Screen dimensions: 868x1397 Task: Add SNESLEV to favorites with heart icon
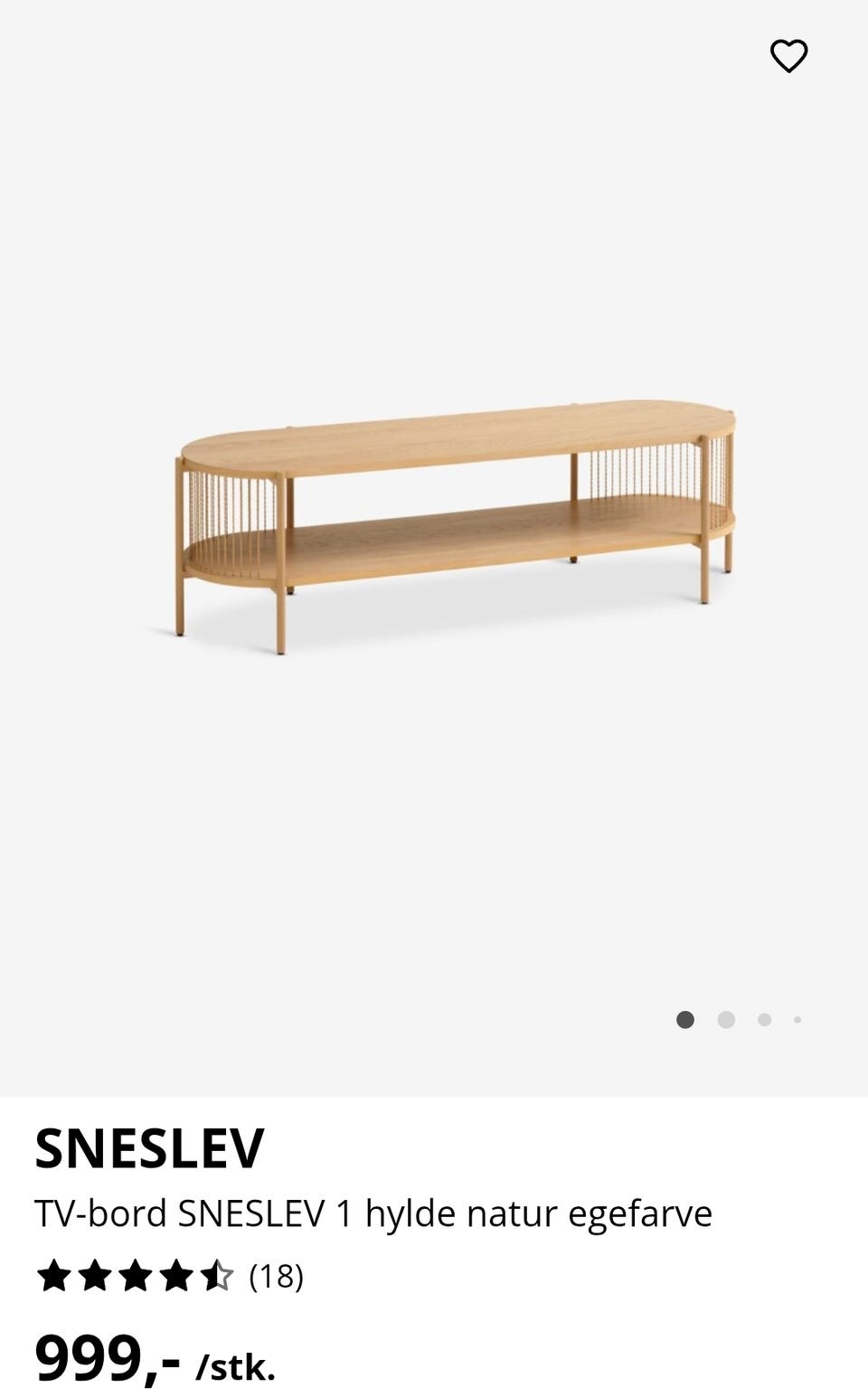pyautogui.click(x=788, y=56)
